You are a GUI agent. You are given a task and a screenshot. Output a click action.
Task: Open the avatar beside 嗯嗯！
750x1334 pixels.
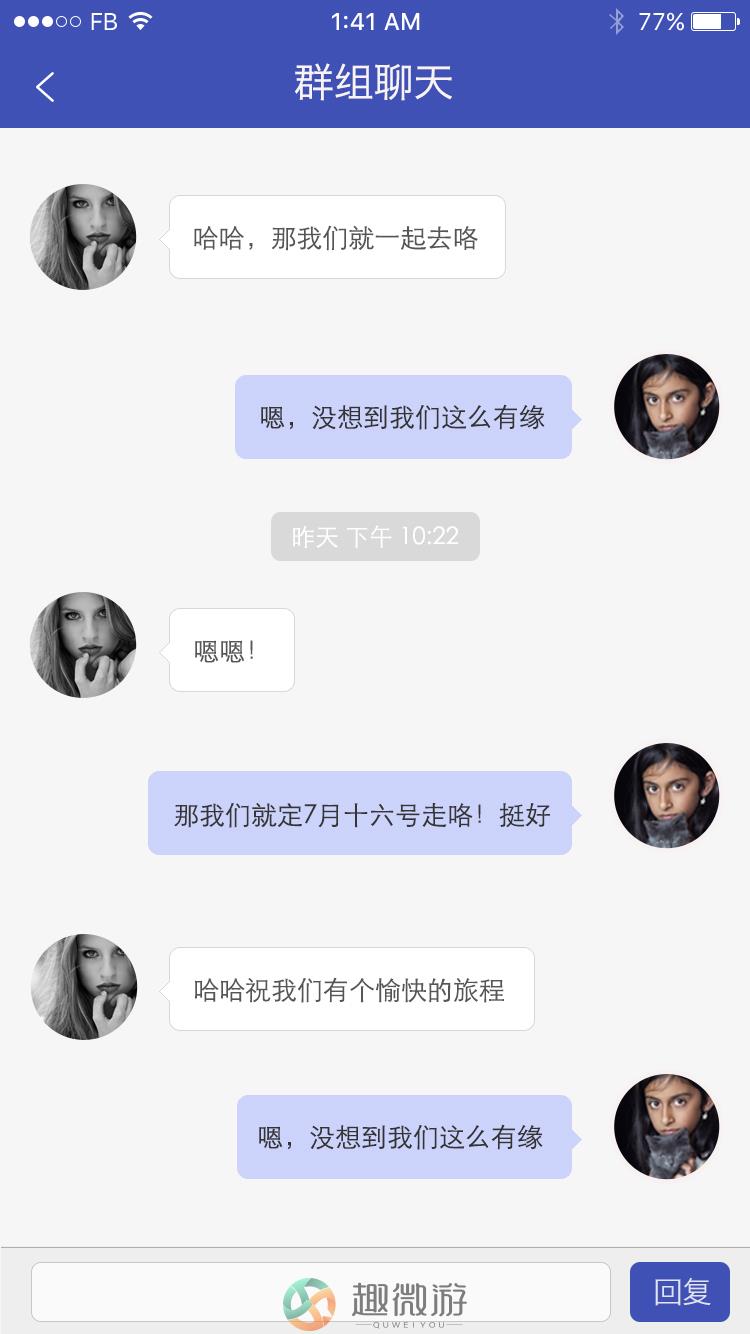click(83, 645)
